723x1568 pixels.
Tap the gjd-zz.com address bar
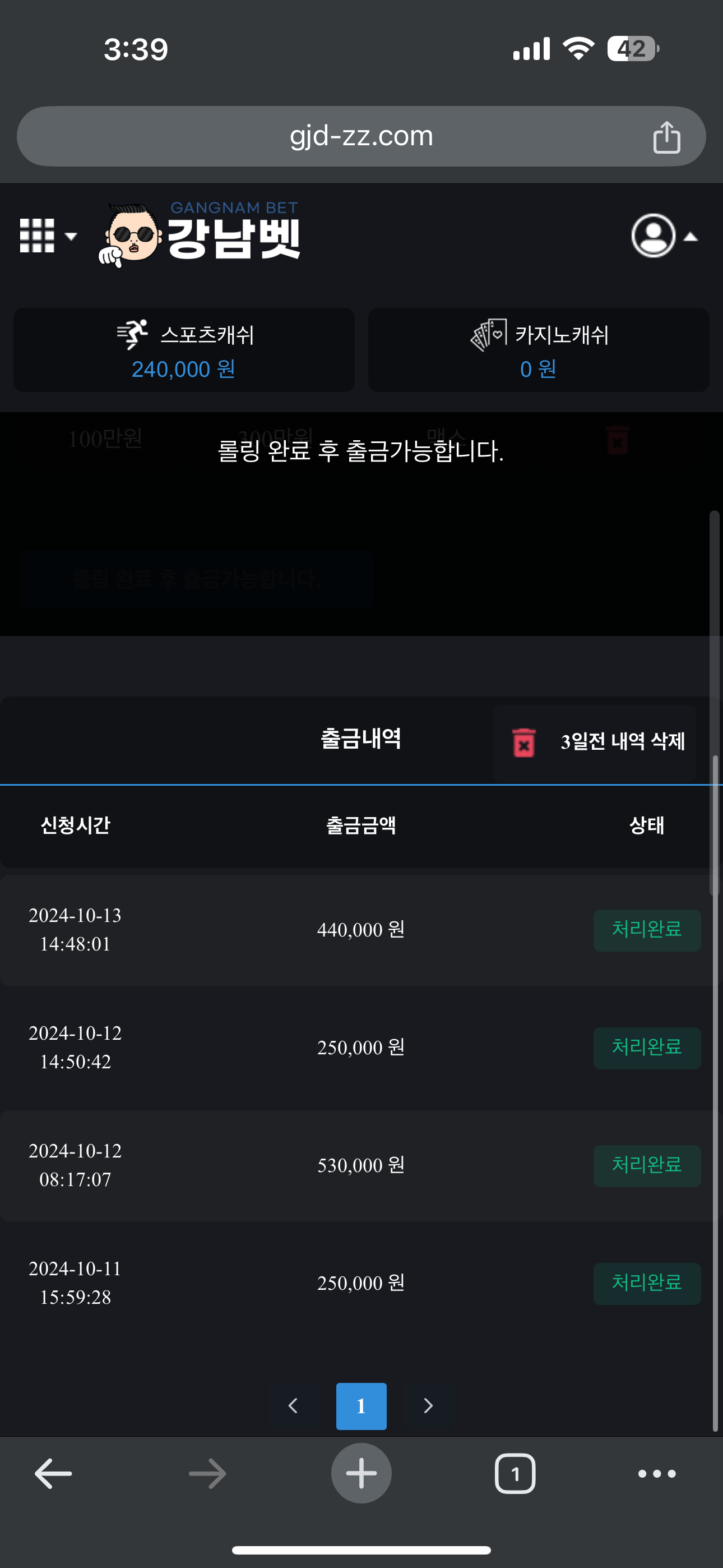click(x=360, y=136)
